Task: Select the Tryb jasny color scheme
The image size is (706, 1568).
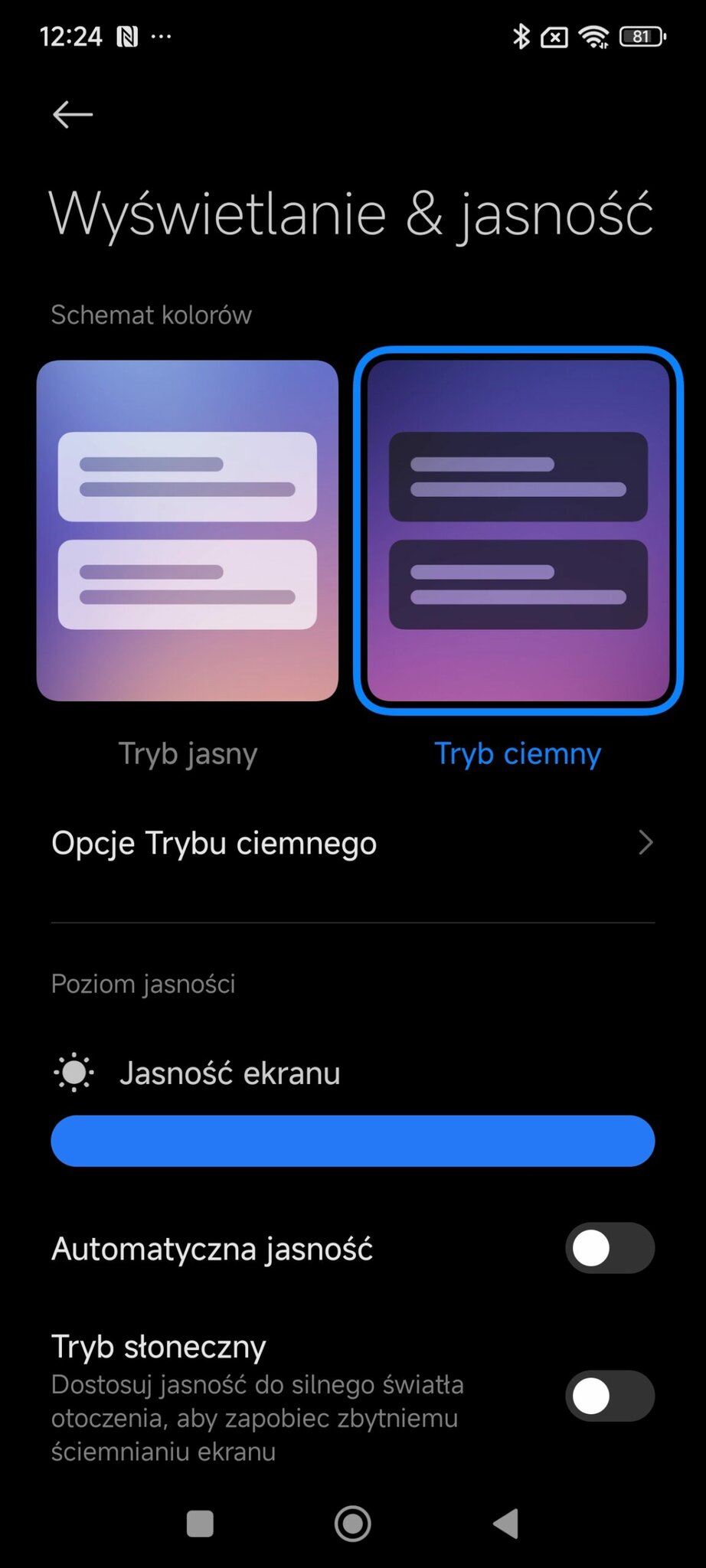Action: [188, 531]
